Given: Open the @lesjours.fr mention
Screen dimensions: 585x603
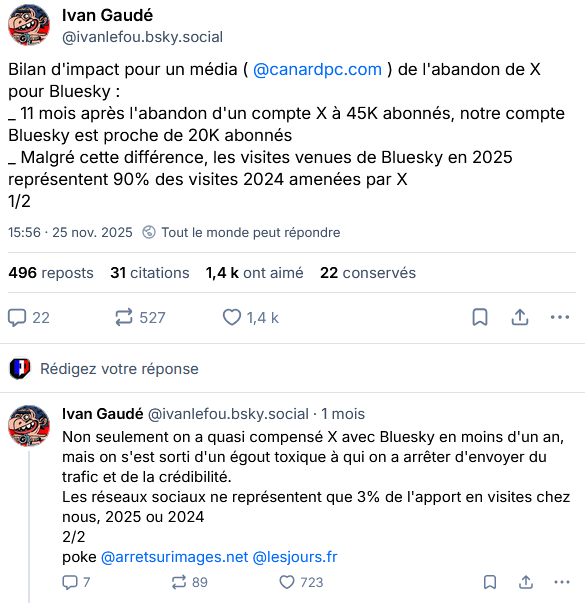Looking at the screenshot, I should 295,557.
